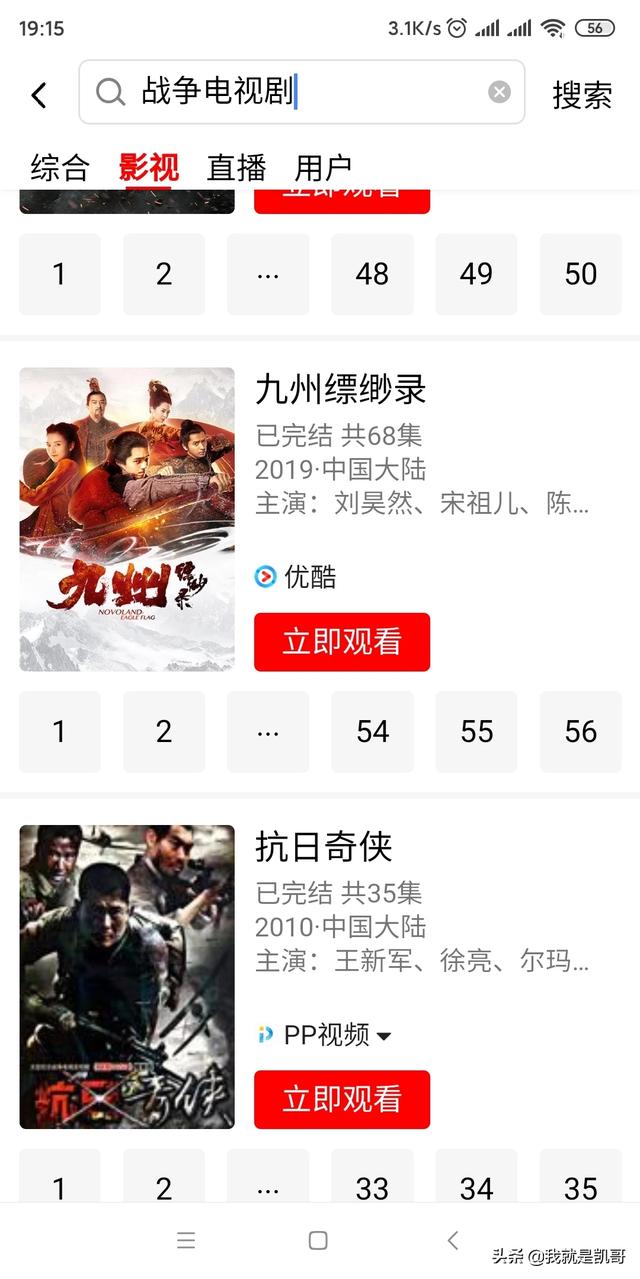Open the 九州缥缈录 poster
This screenshot has width=640, height=1279.
(127, 519)
